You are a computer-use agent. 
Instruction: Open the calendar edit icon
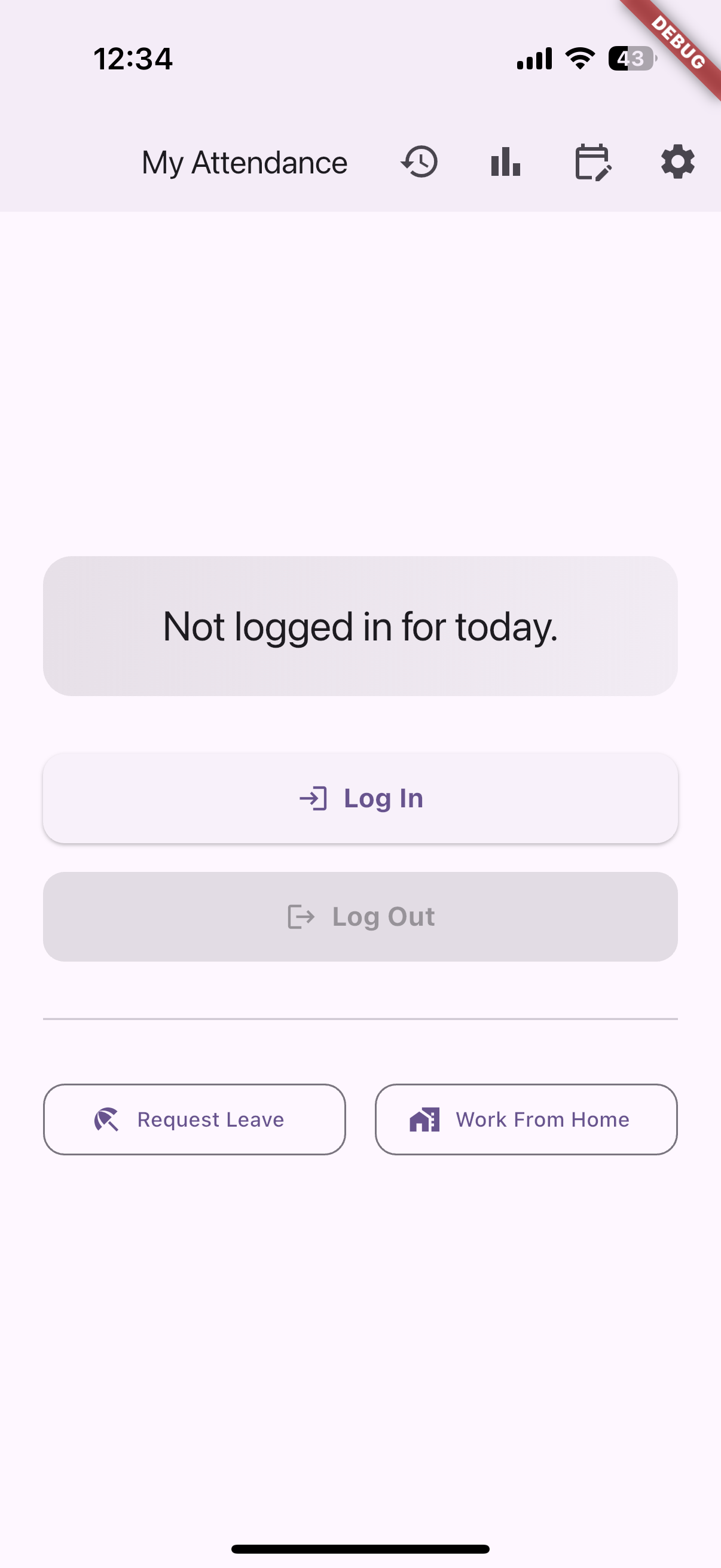point(592,162)
